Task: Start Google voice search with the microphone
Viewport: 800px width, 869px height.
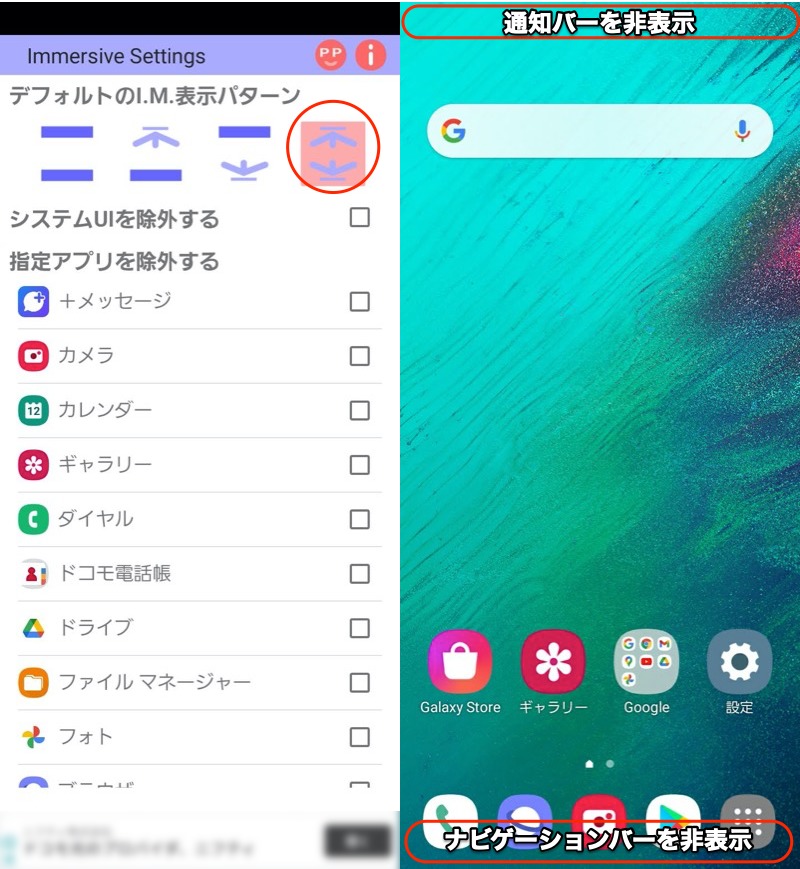Action: (742, 131)
